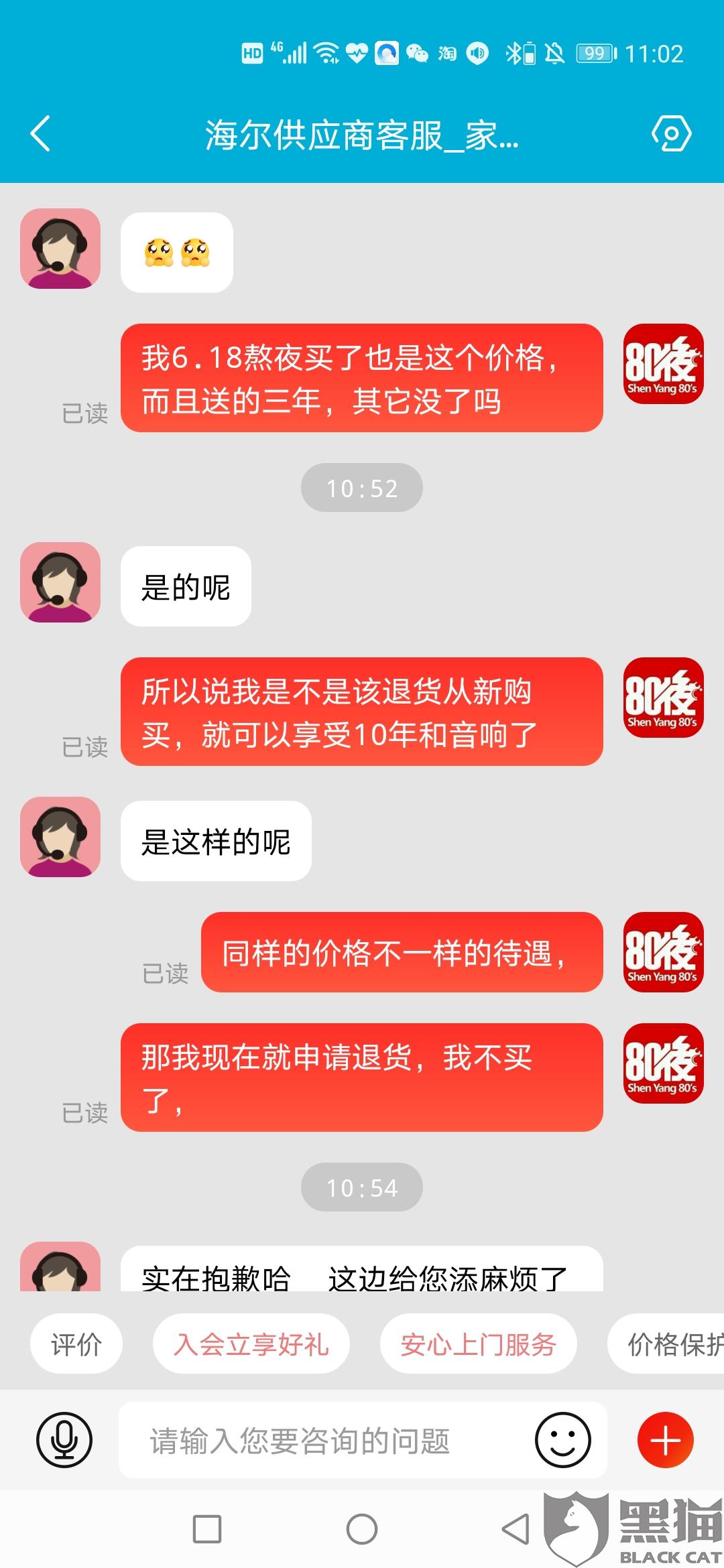Open the red plus attachment menu
724x1568 pixels.
pyautogui.click(x=666, y=1440)
